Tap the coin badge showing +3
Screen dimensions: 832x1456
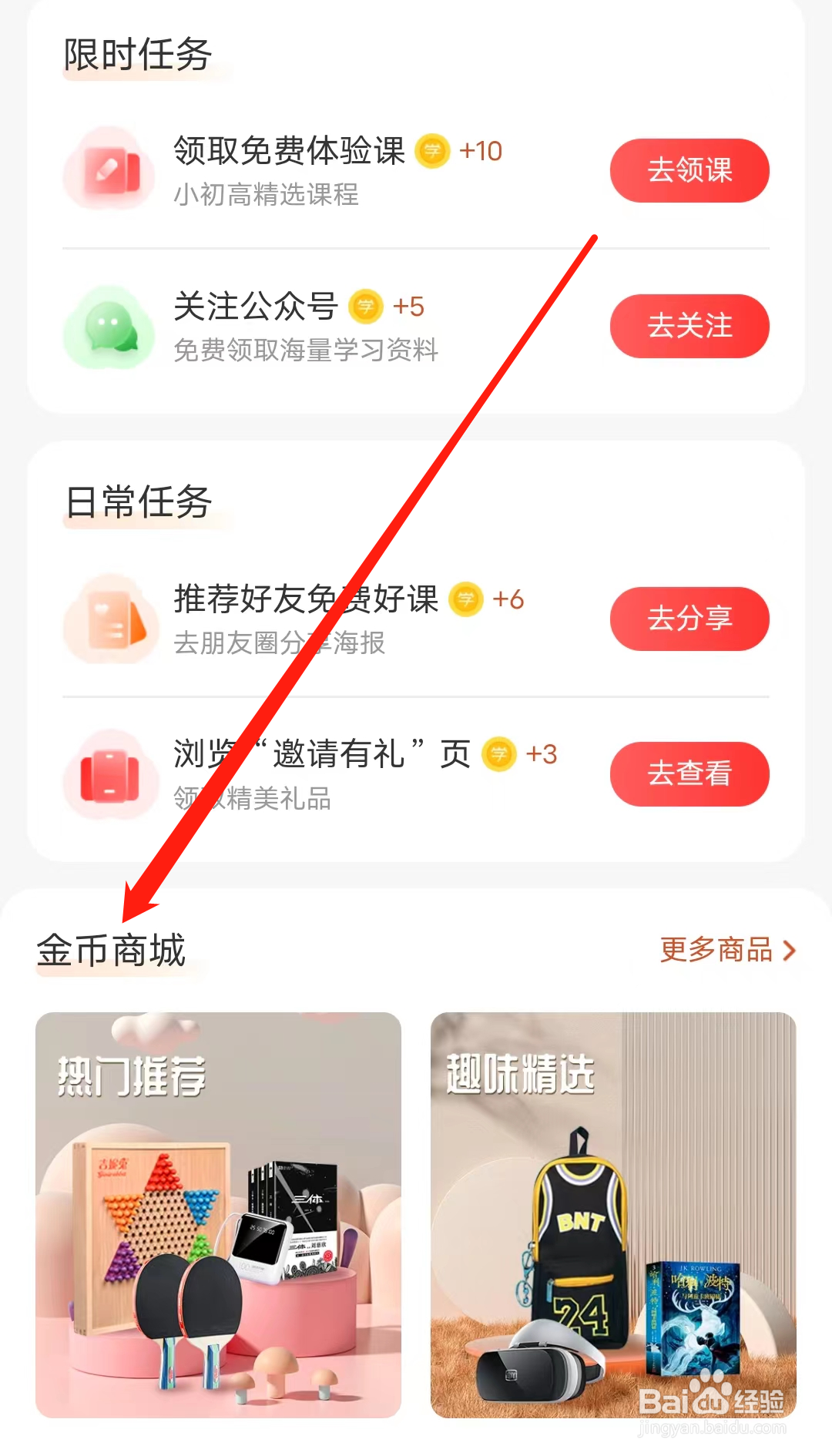pos(499,755)
